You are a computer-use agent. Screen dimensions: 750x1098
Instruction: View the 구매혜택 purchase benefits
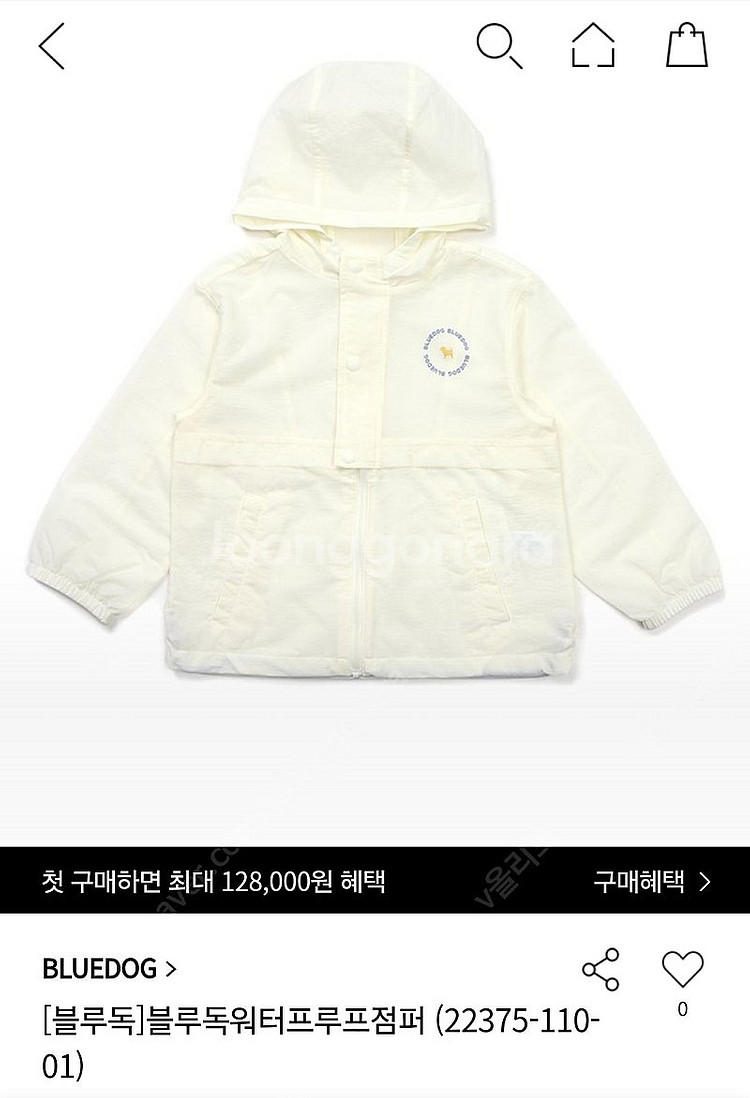[652, 881]
